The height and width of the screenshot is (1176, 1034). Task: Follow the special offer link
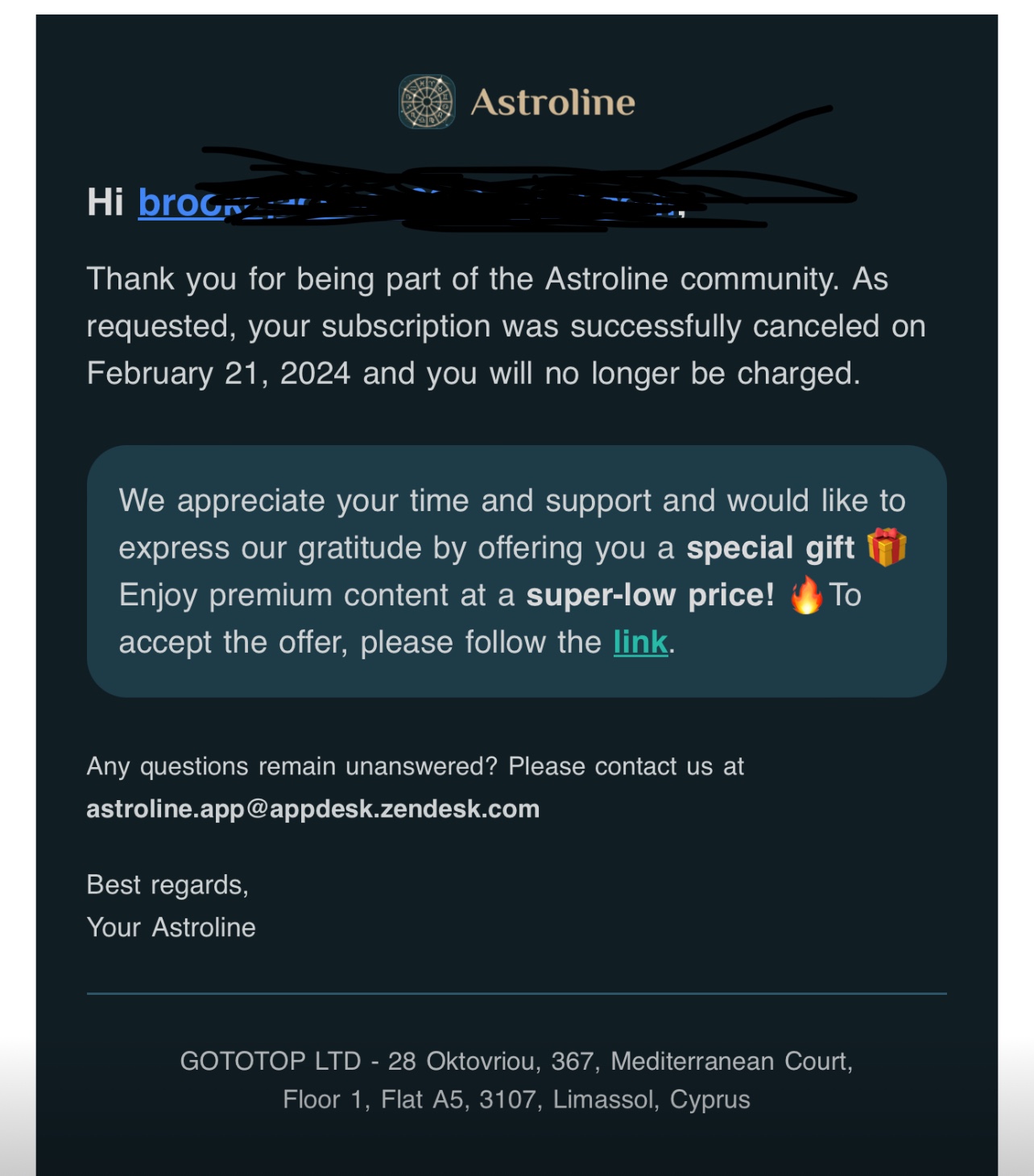(640, 642)
